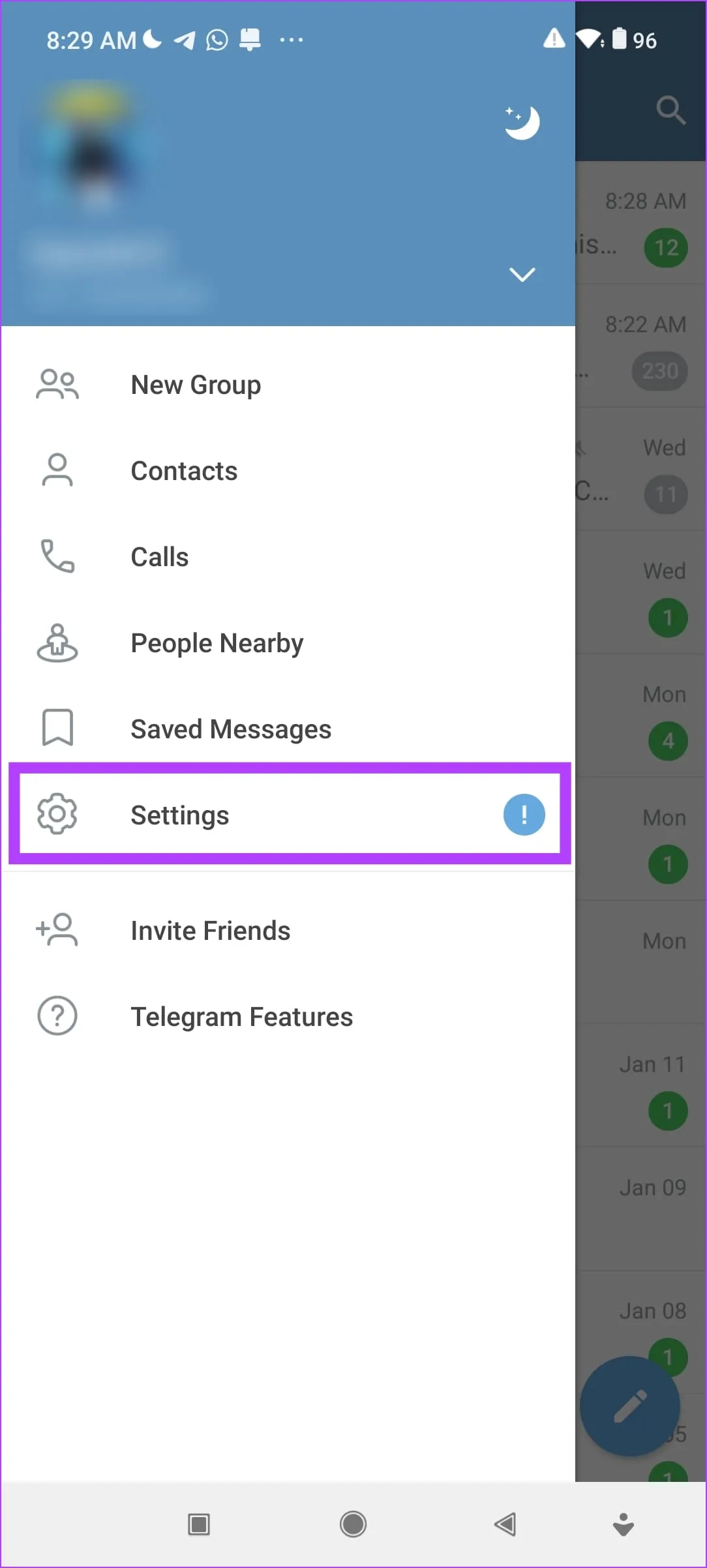Open New Group
The width and height of the screenshot is (707, 1568).
coord(196,385)
